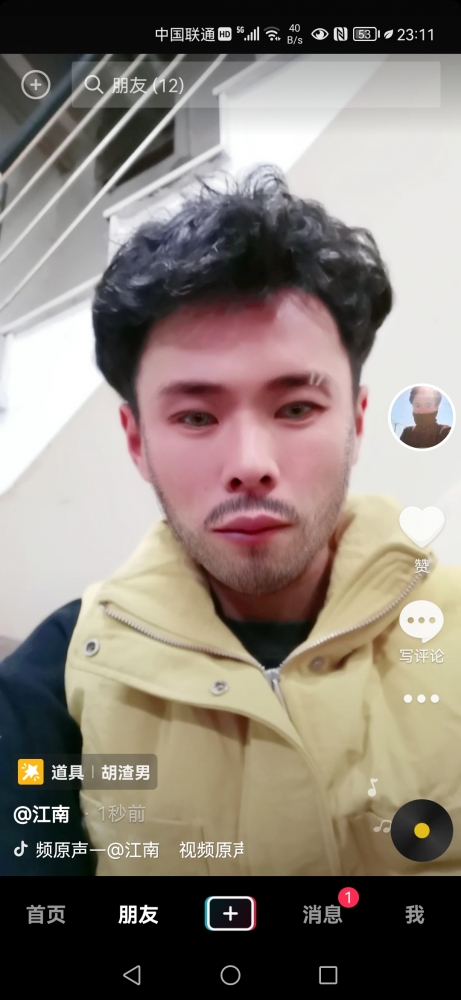Tap the add-friend plus icon
The image size is (461, 1000).
[x=36, y=84]
